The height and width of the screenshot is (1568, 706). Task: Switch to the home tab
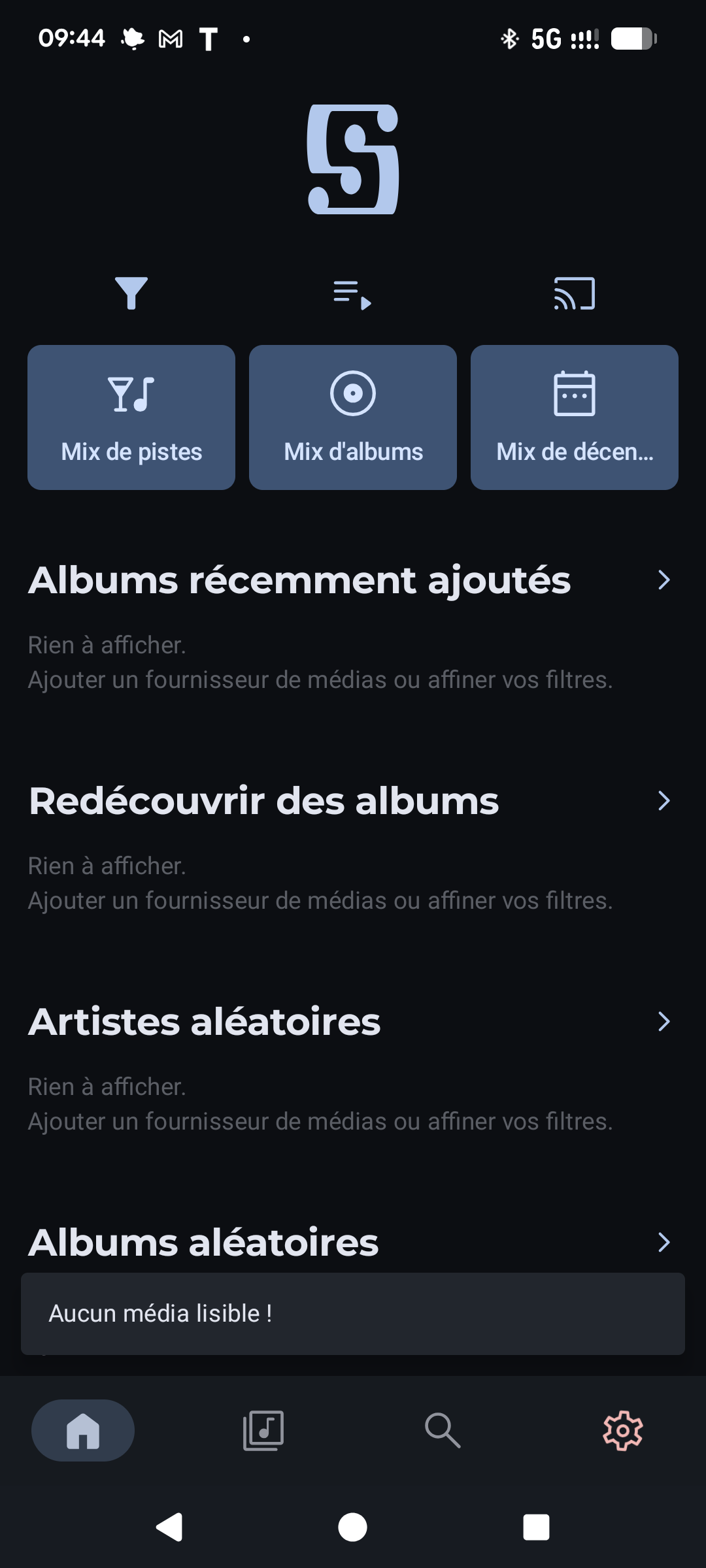pos(83,1431)
